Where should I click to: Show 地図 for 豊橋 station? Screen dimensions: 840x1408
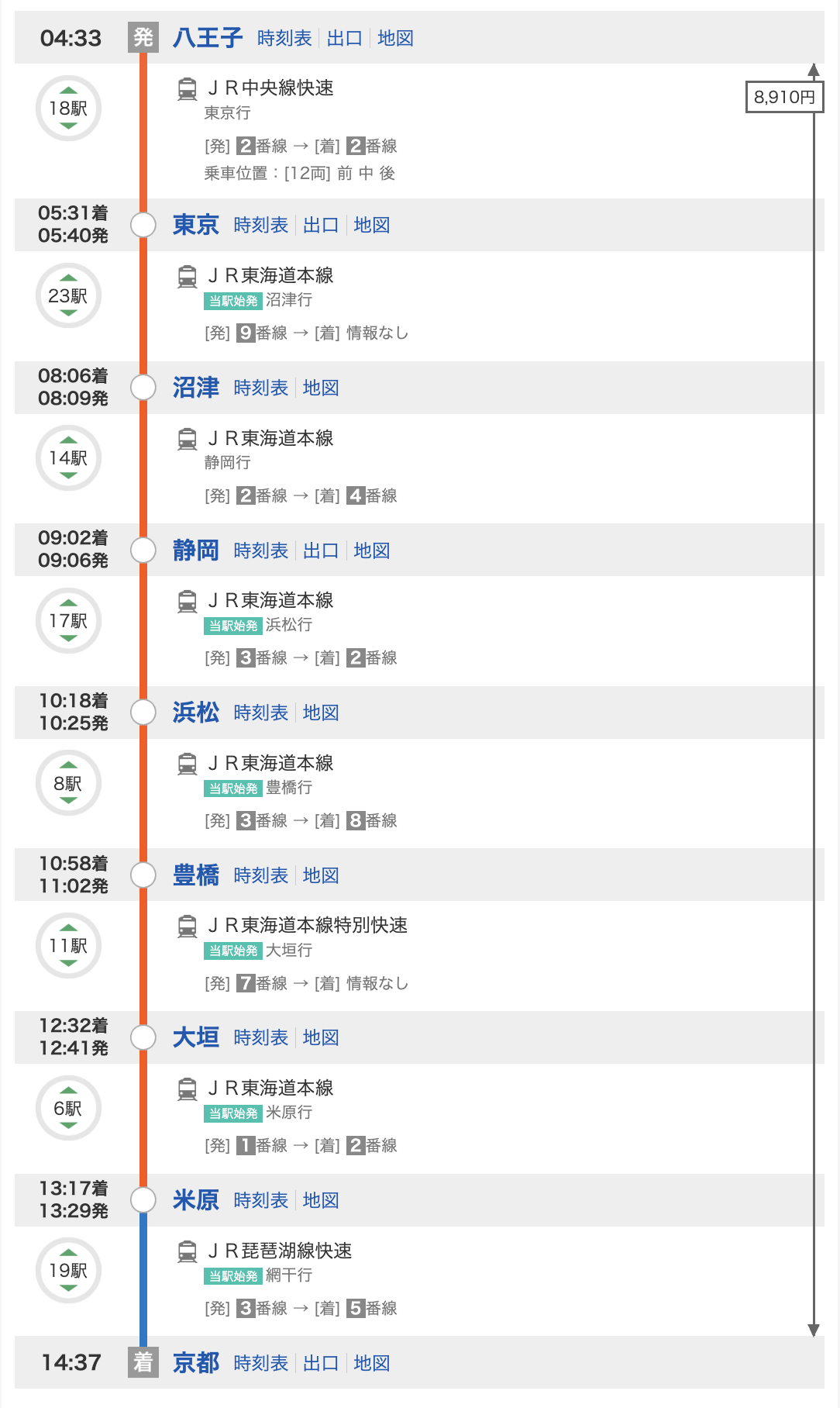pyautogui.click(x=321, y=875)
